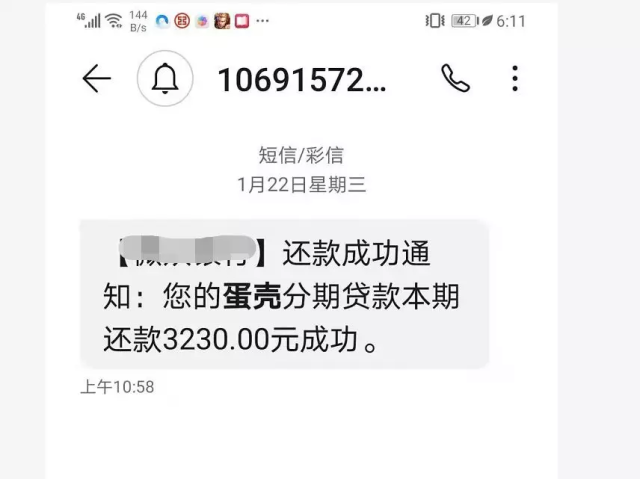Call the number 10691572
The height and width of the screenshot is (479, 640).
[455, 78]
